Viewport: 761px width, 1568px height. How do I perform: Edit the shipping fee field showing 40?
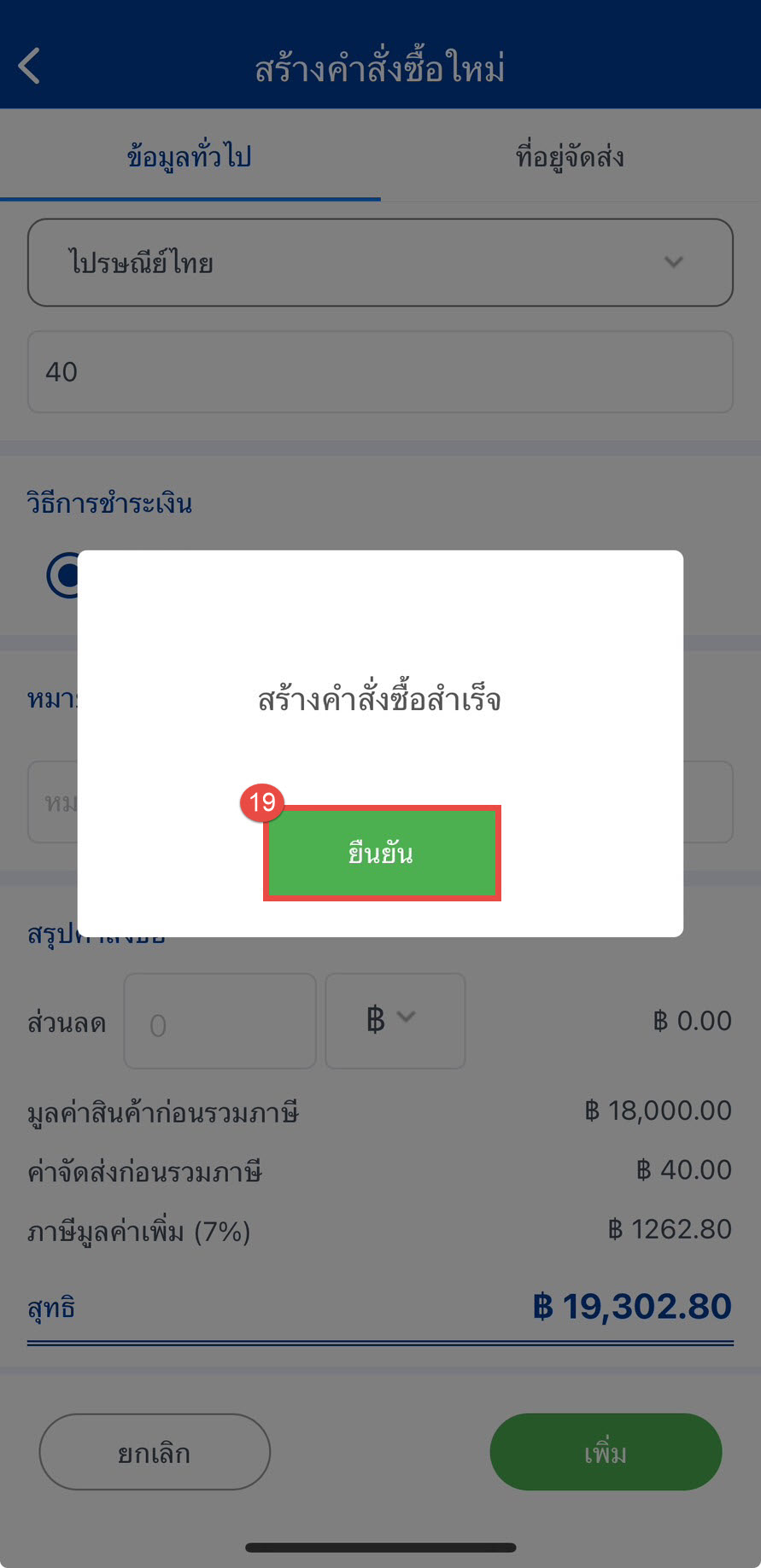pyautogui.click(x=380, y=372)
